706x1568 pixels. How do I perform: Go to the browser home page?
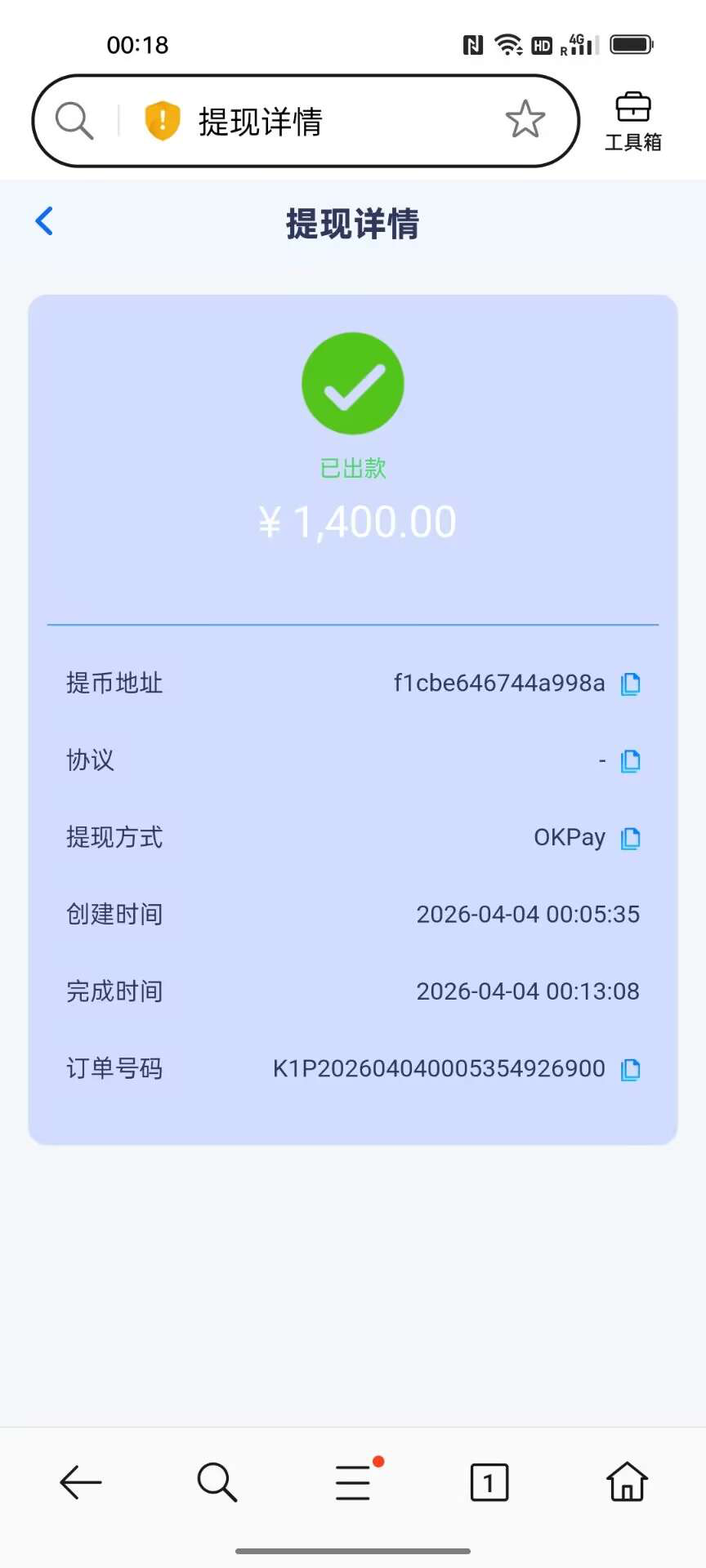click(627, 1481)
